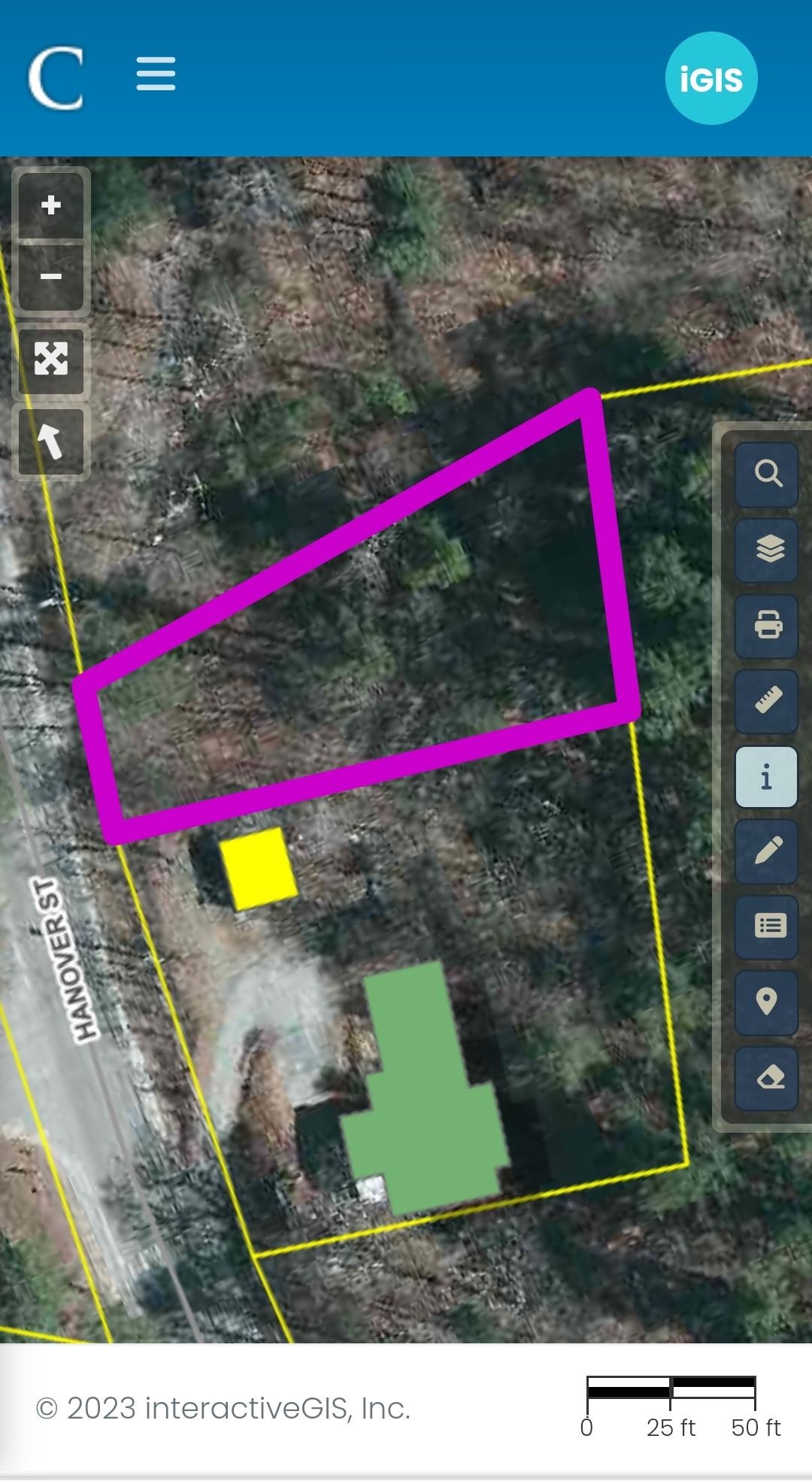Screen dimensions: 812x1481
Task: Open the results list panel
Action: (766, 926)
